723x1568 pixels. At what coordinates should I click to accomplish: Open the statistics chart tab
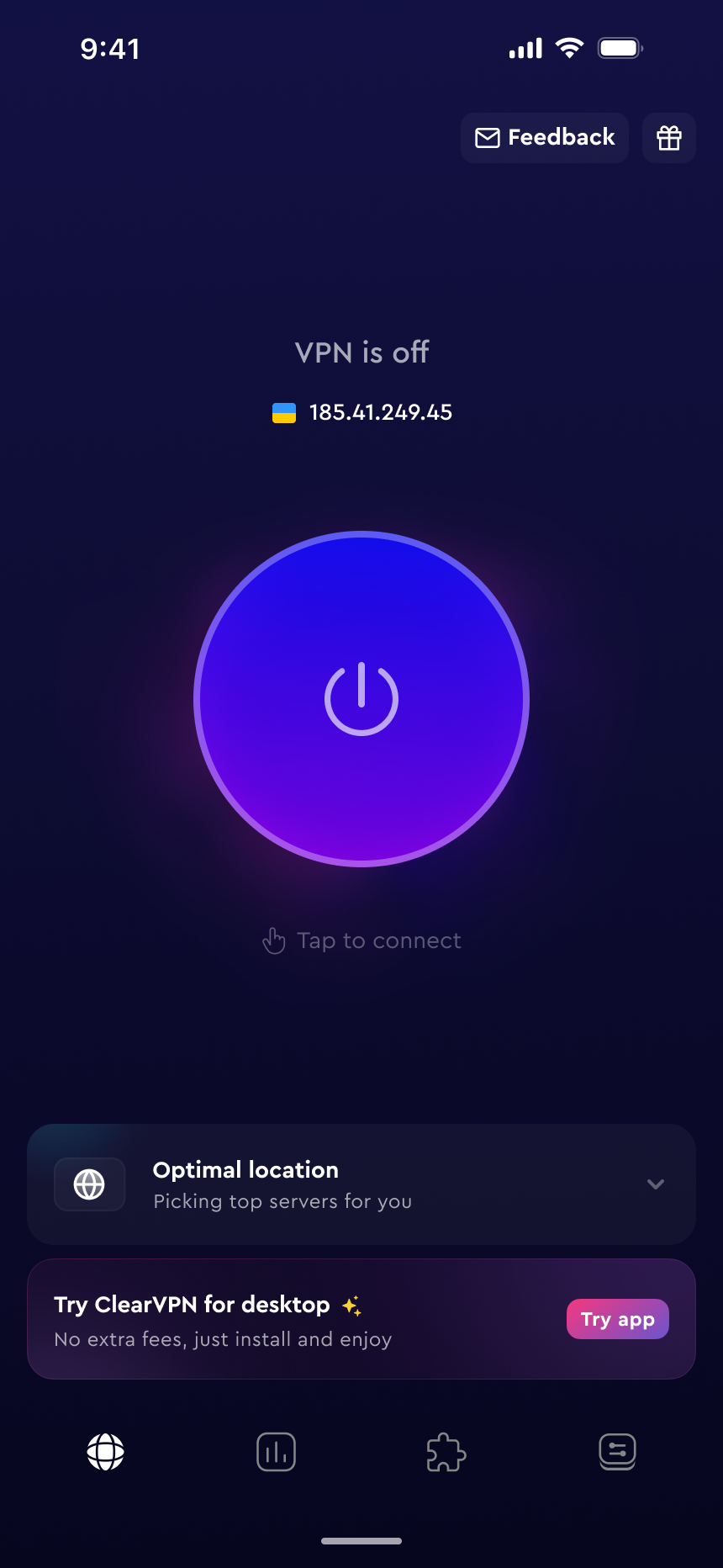click(276, 1452)
